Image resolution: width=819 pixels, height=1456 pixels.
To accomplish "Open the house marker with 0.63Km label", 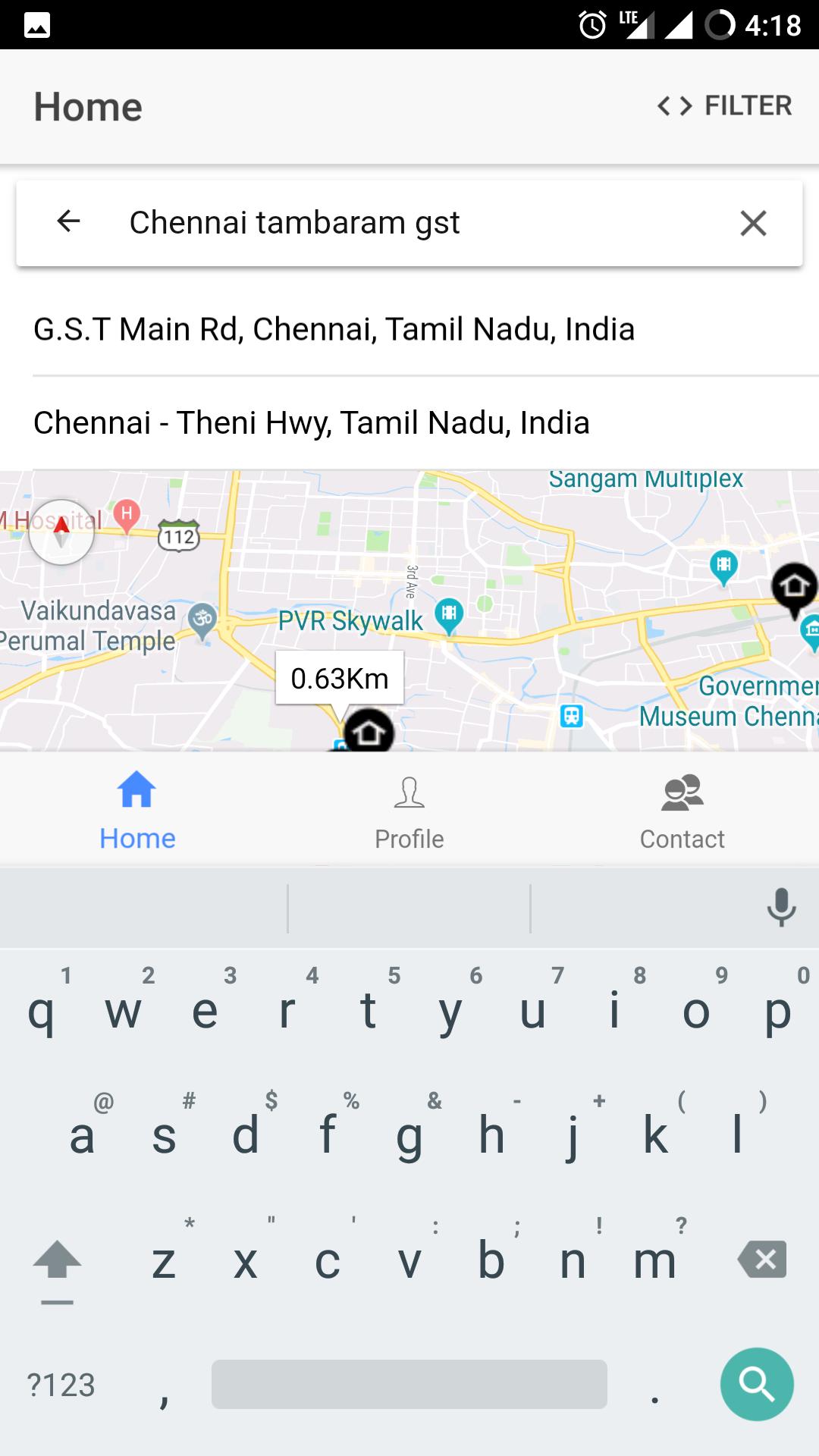I will 369,731.
